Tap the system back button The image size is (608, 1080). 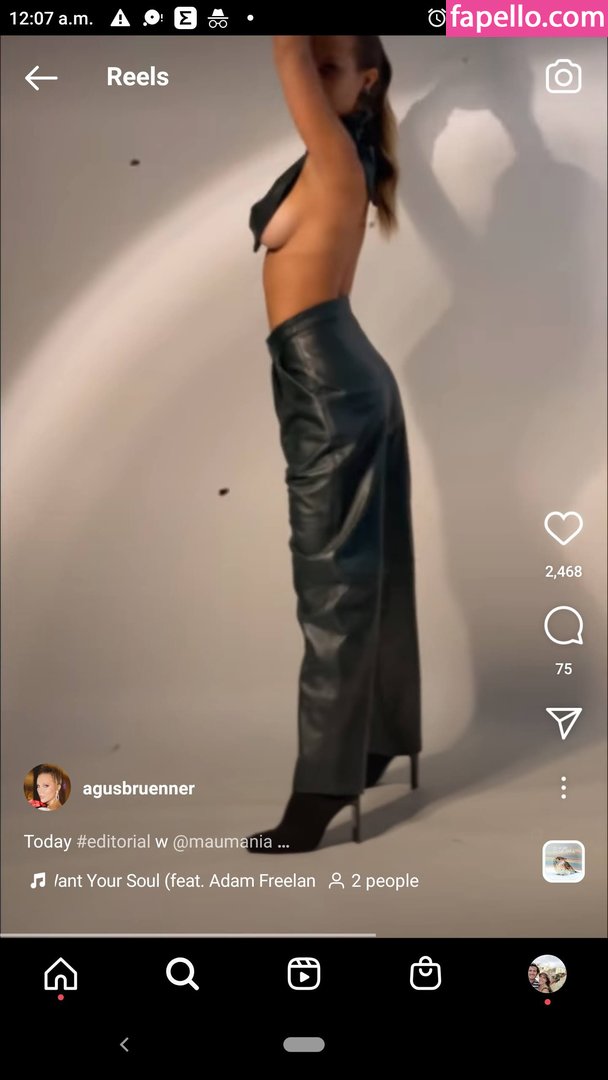pos(125,1045)
